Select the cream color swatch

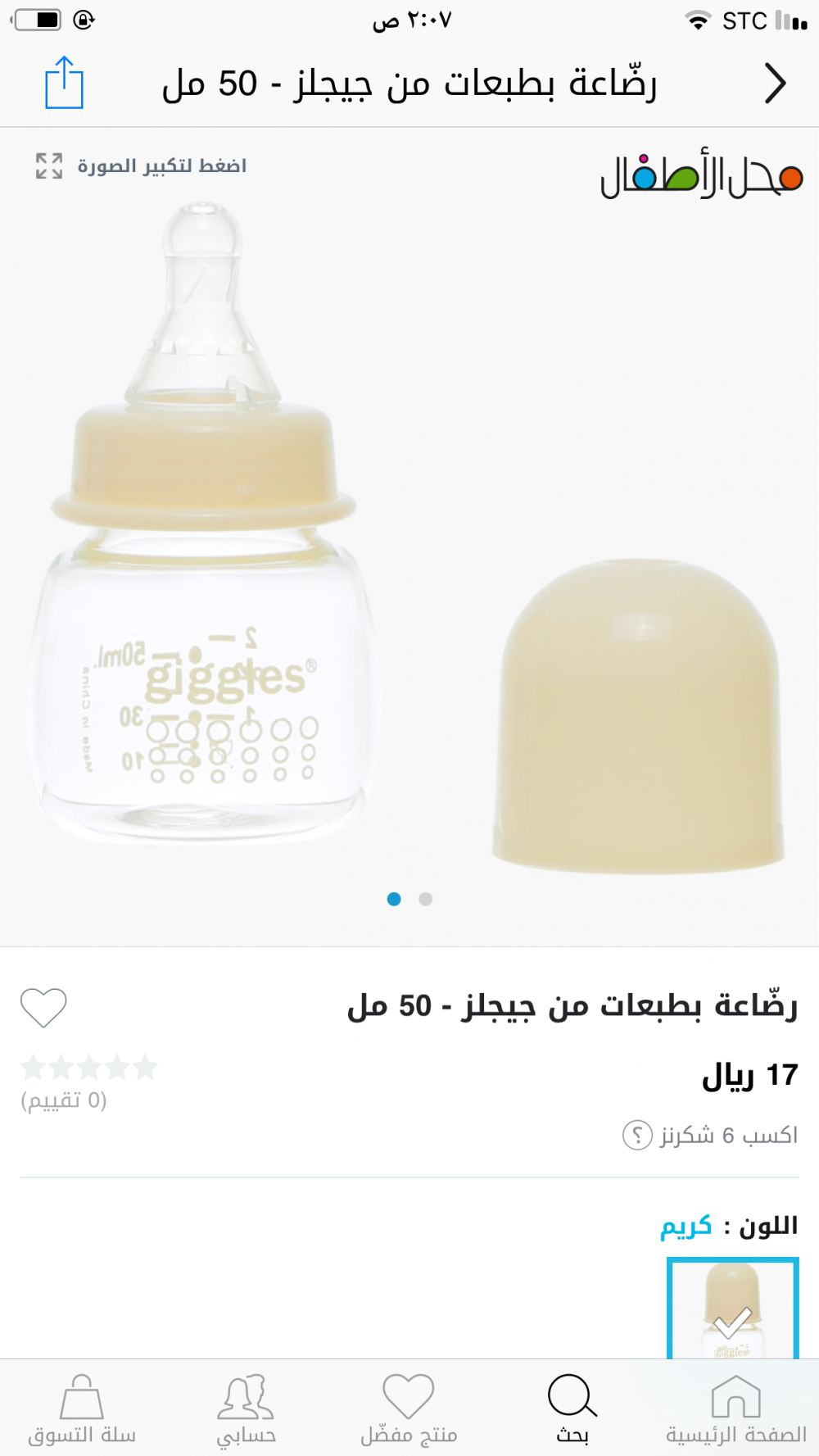tap(732, 1309)
